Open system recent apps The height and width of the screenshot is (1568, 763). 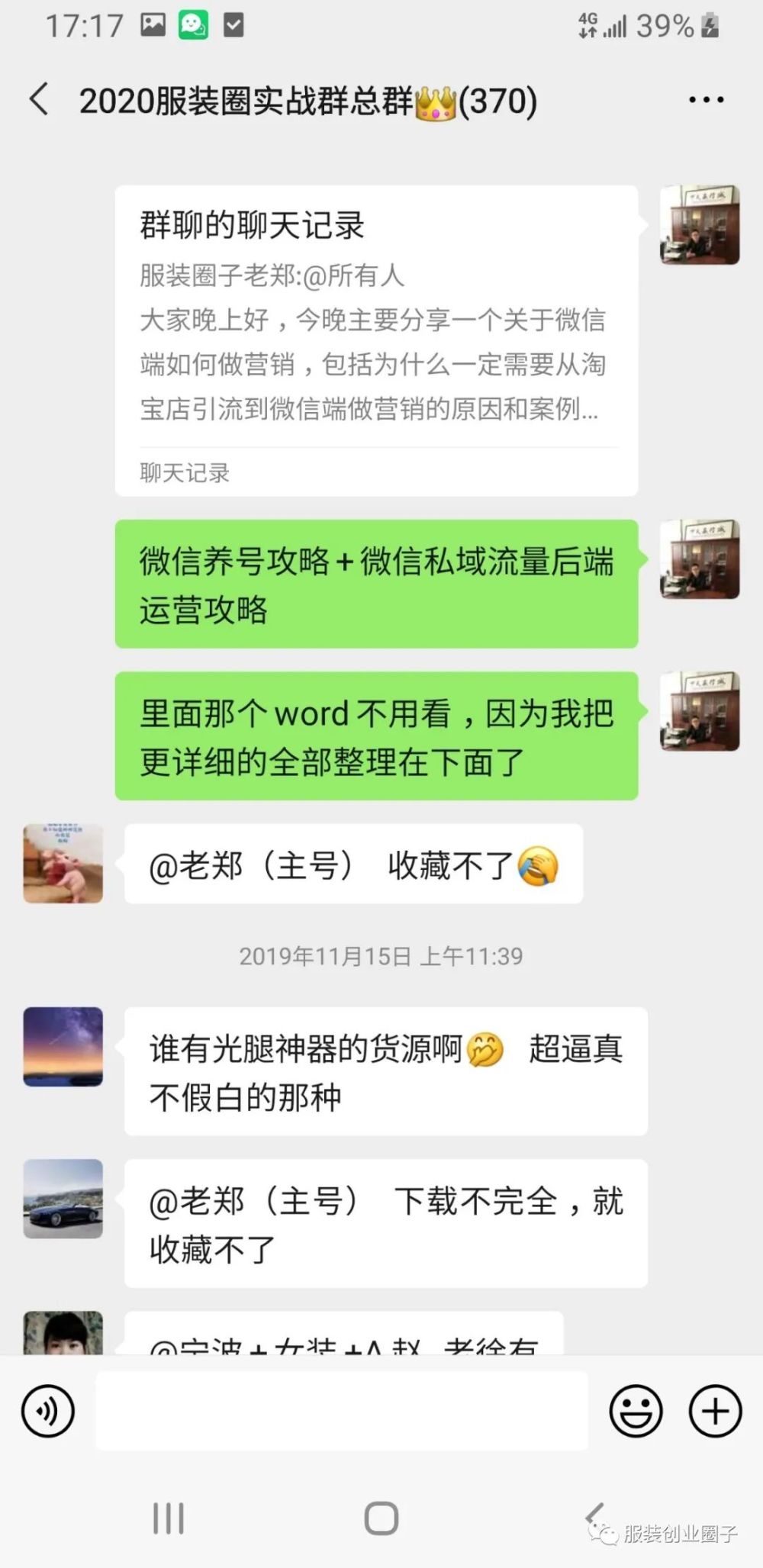169,1518
